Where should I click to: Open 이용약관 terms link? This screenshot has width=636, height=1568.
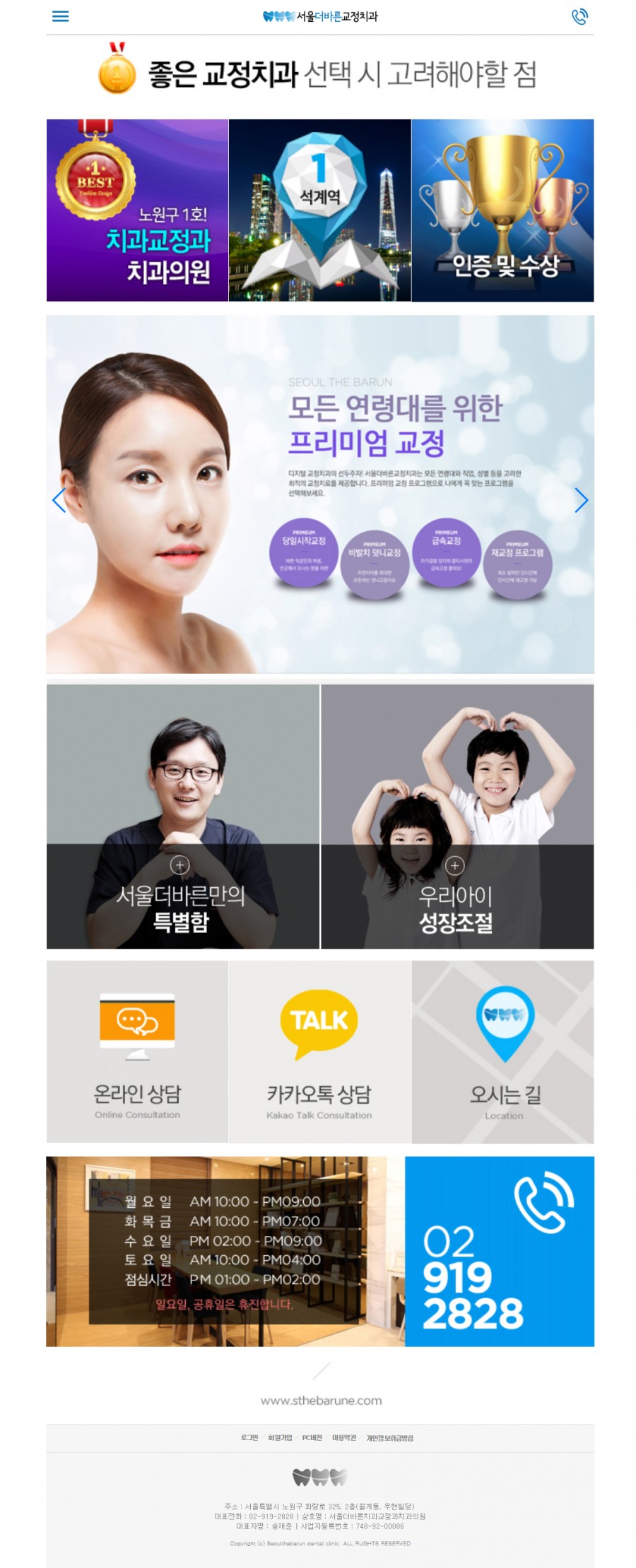tap(344, 1438)
